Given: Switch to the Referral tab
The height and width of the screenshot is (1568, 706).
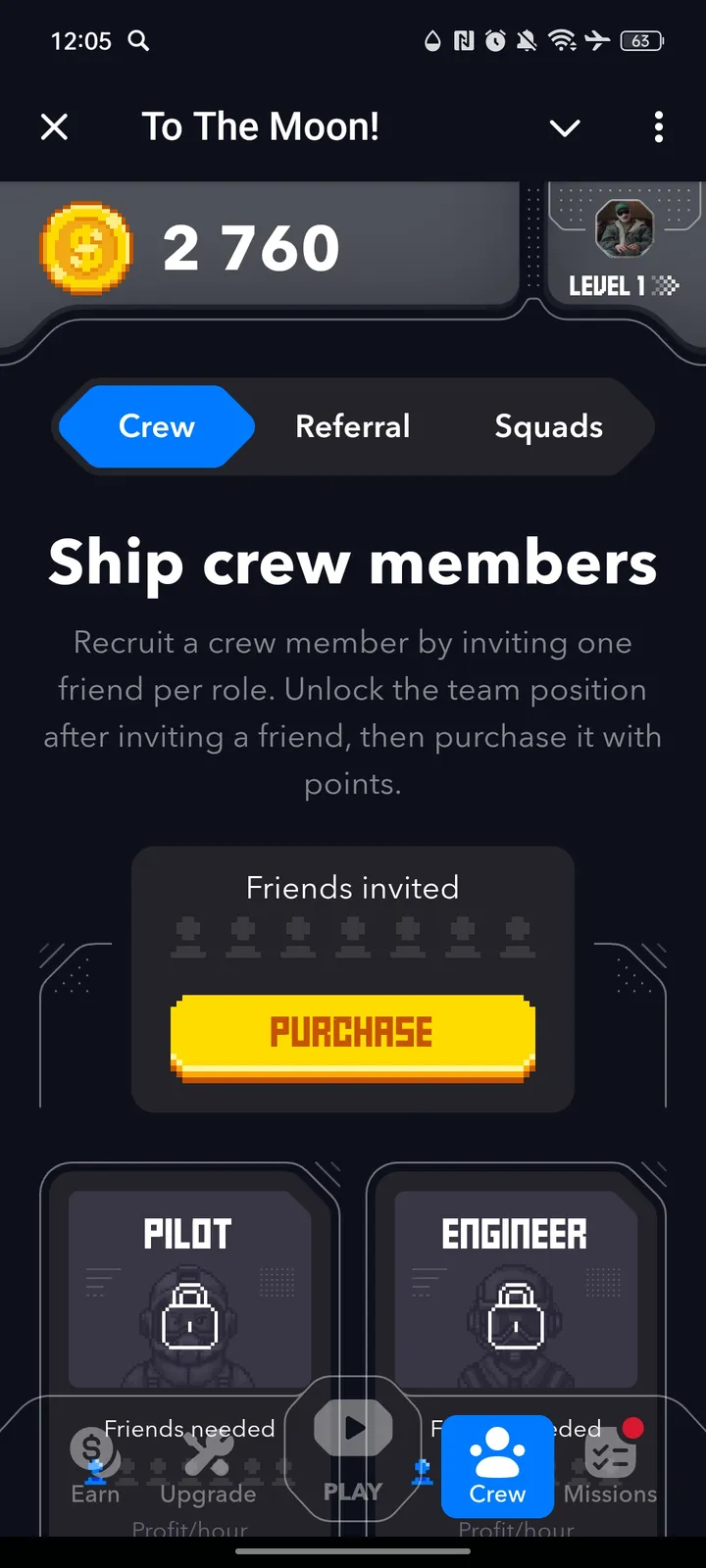Looking at the screenshot, I should [353, 426].
